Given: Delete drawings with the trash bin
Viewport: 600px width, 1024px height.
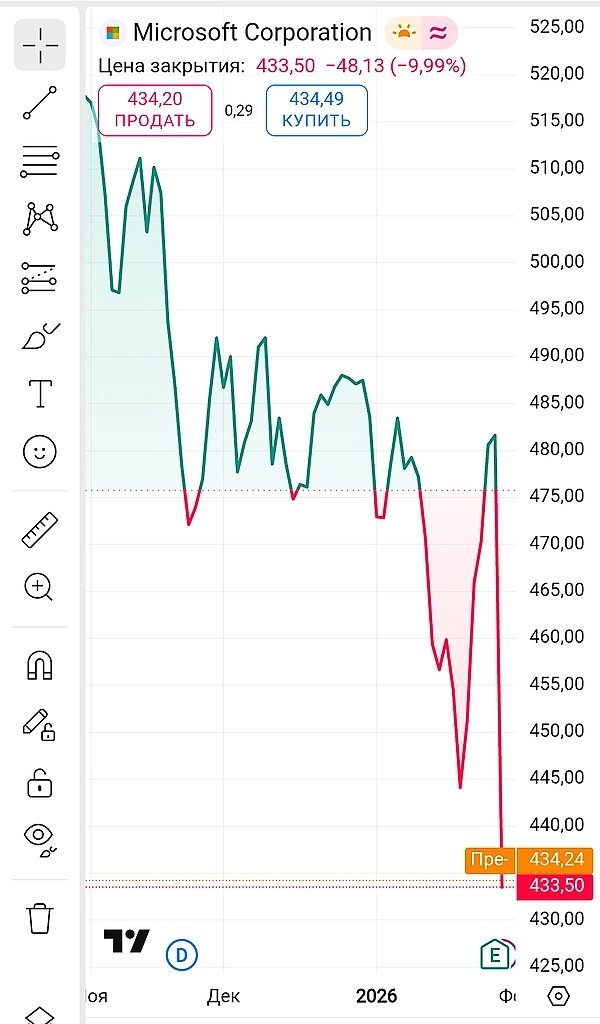Looking at the screenshot, I should 40,916.
